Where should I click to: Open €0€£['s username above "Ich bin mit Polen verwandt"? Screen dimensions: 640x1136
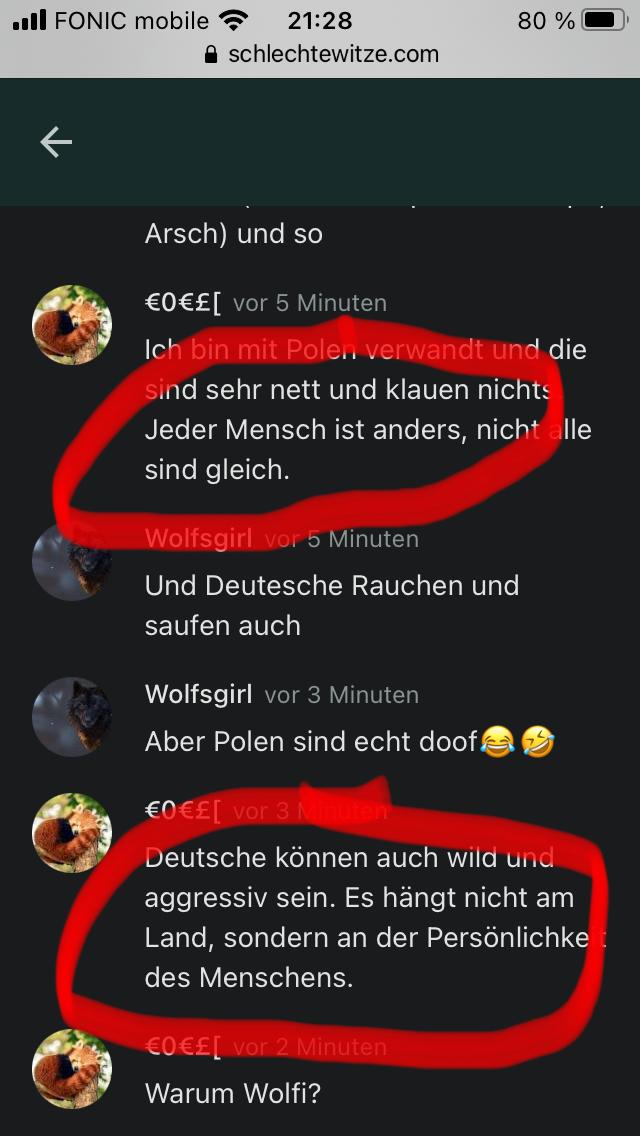pos(183,302)
